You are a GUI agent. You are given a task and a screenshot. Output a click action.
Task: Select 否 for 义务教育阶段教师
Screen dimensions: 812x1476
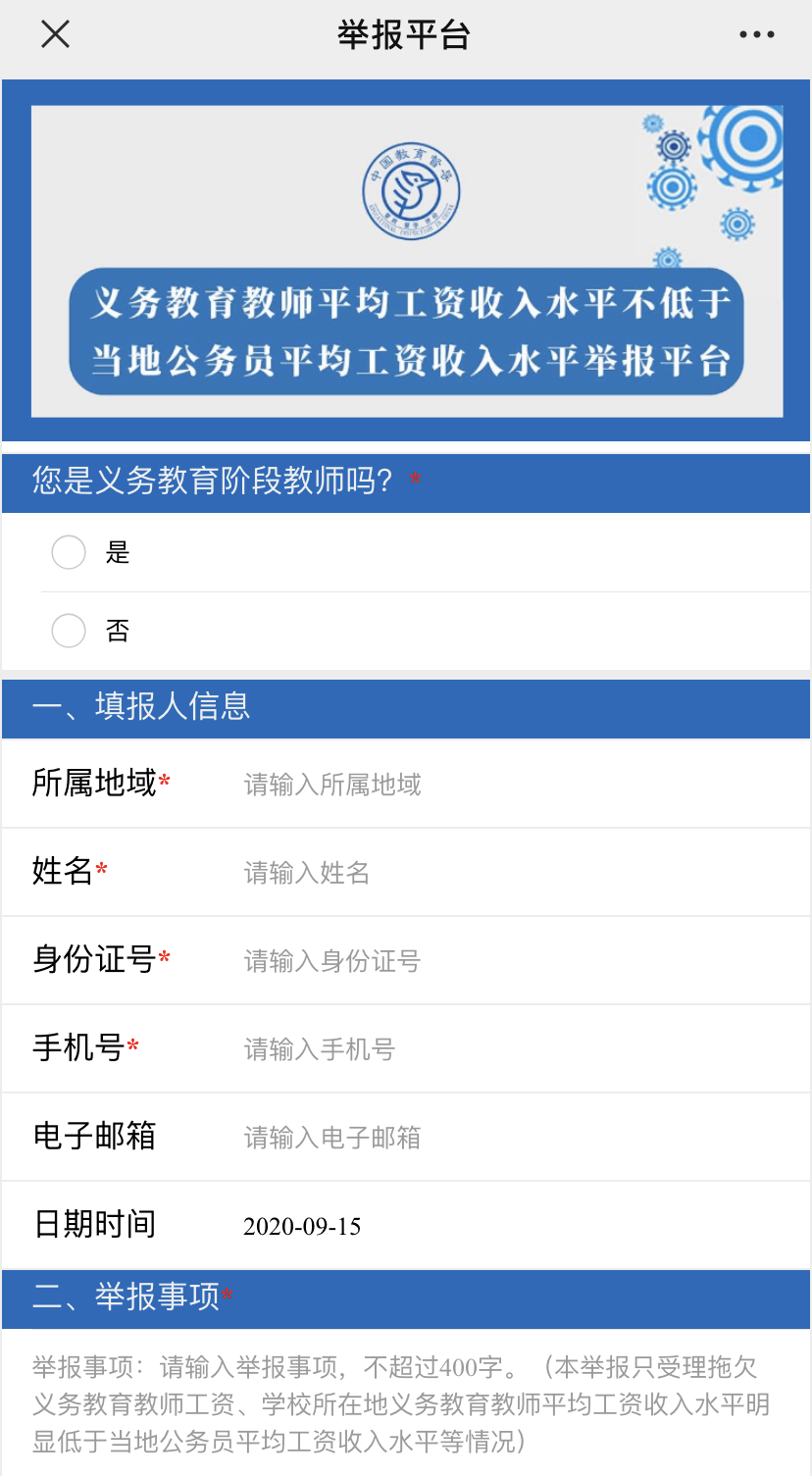(x=69, y=631)
